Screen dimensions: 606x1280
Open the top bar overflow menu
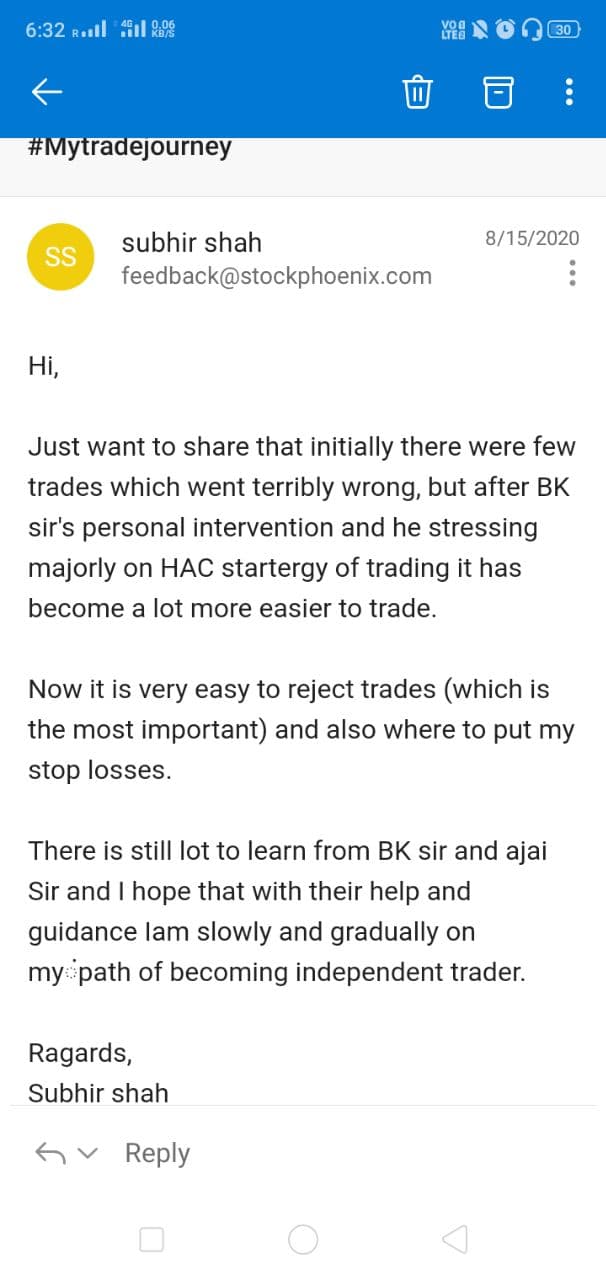pos(569,92)
